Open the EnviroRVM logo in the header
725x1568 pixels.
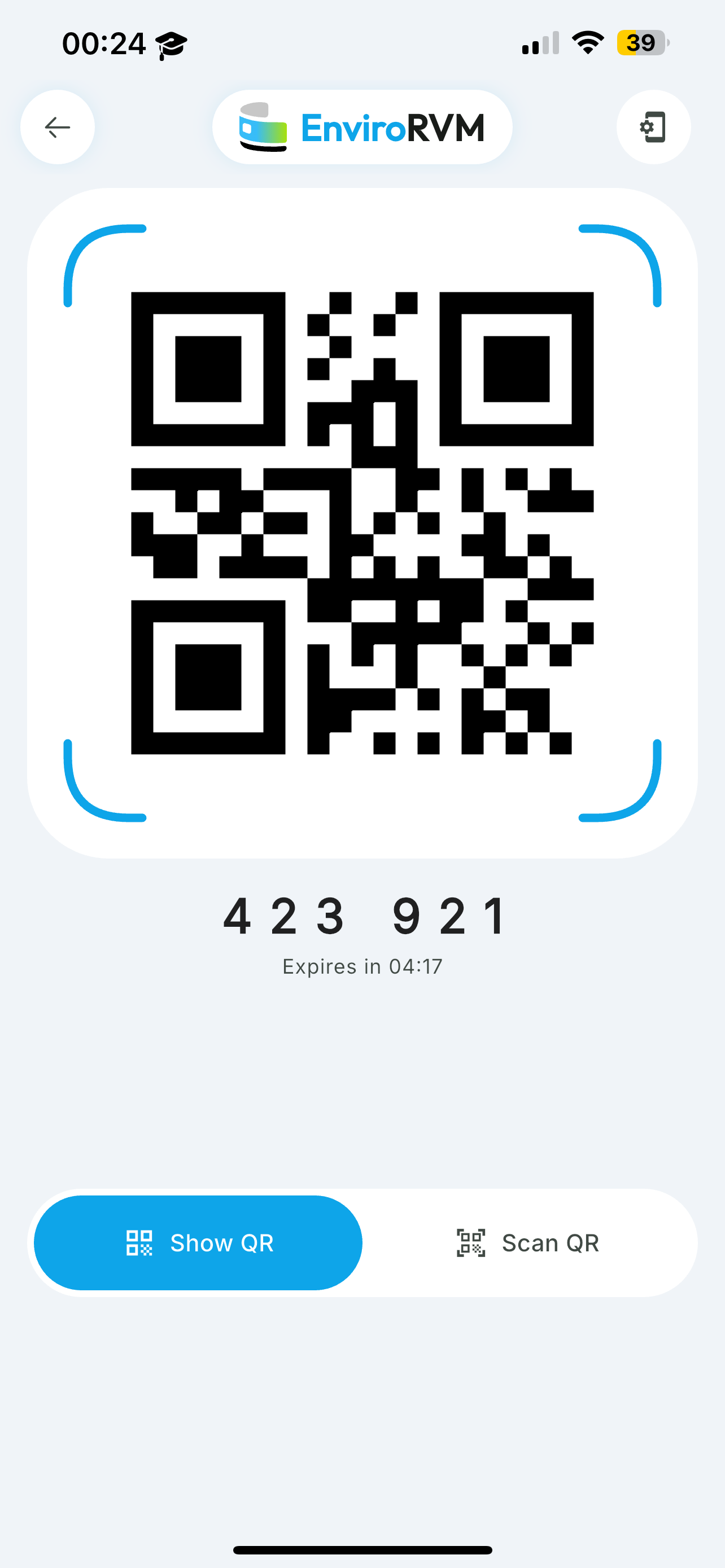point(361,127)
